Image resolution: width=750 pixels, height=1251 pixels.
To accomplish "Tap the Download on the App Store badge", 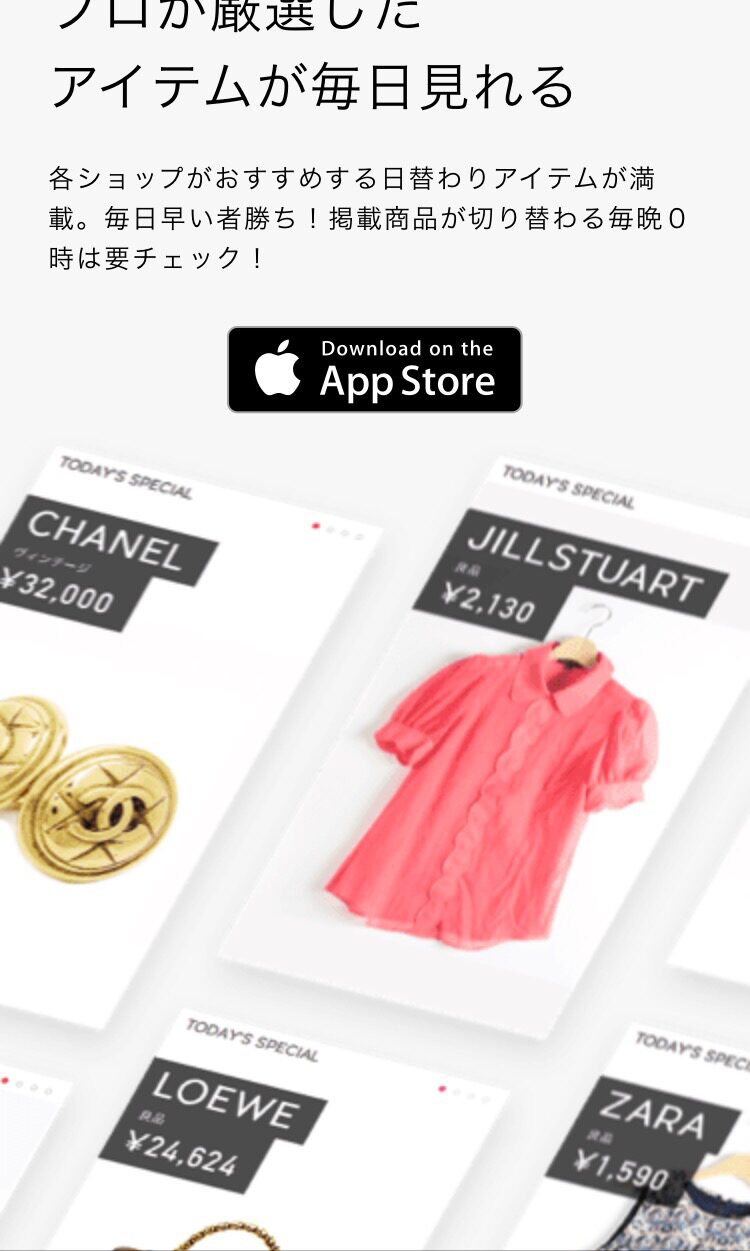I will tap(374, 369).
